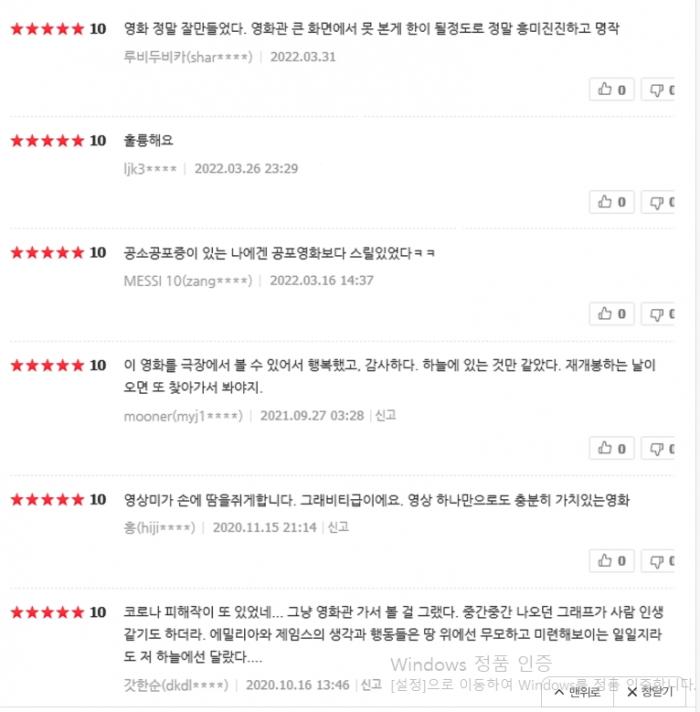Dislike mooner's review
700x712 pixels.
tap(660, 448)
